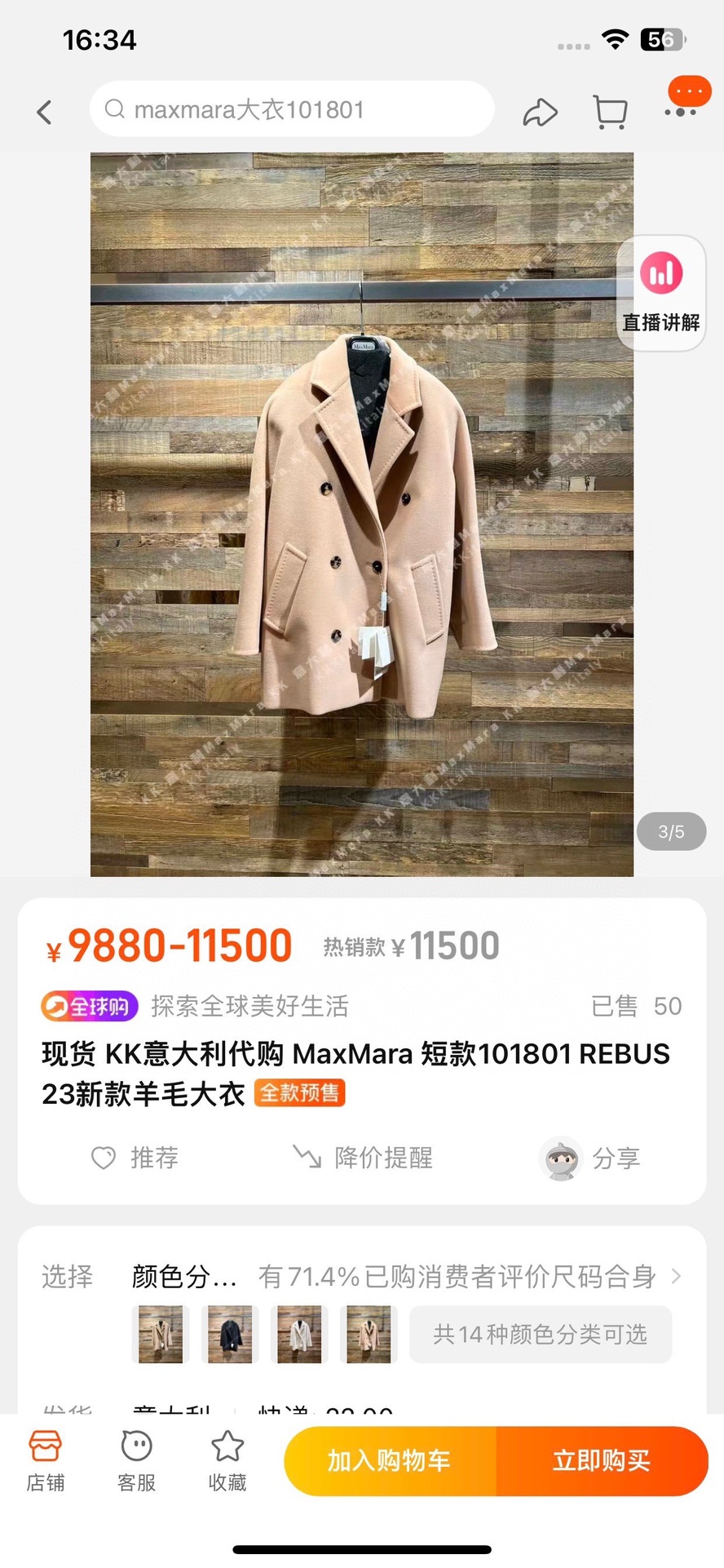Open the shopping cart icon
724x1568 pixels.
tap(610, 112)
